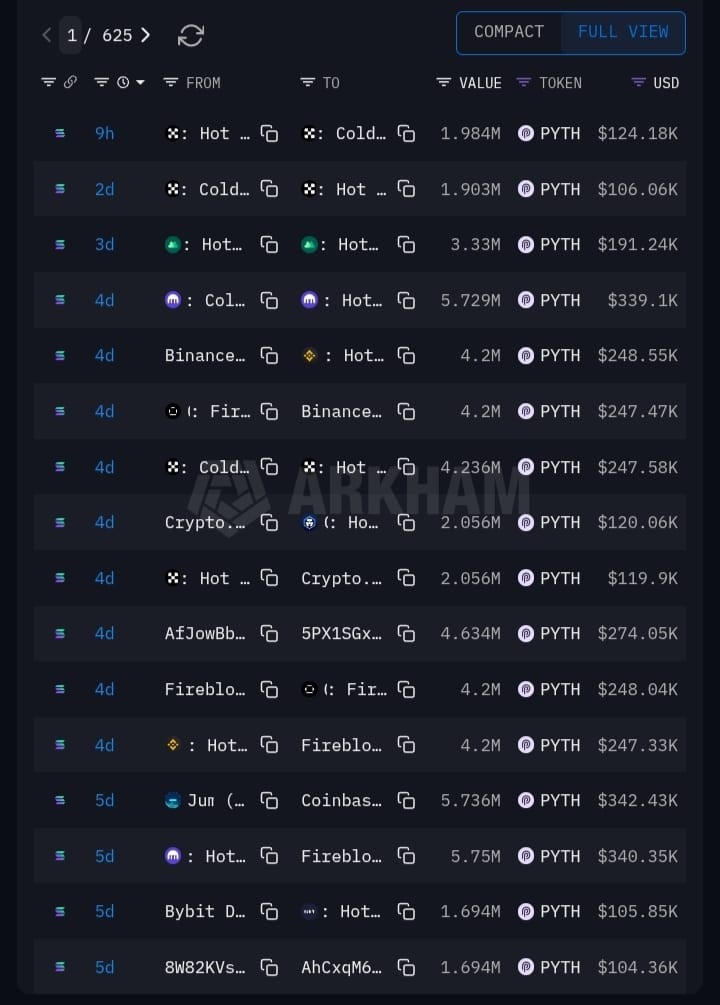
Task: Open recipient 5PX1SGx address
Action: coord(341,633)
